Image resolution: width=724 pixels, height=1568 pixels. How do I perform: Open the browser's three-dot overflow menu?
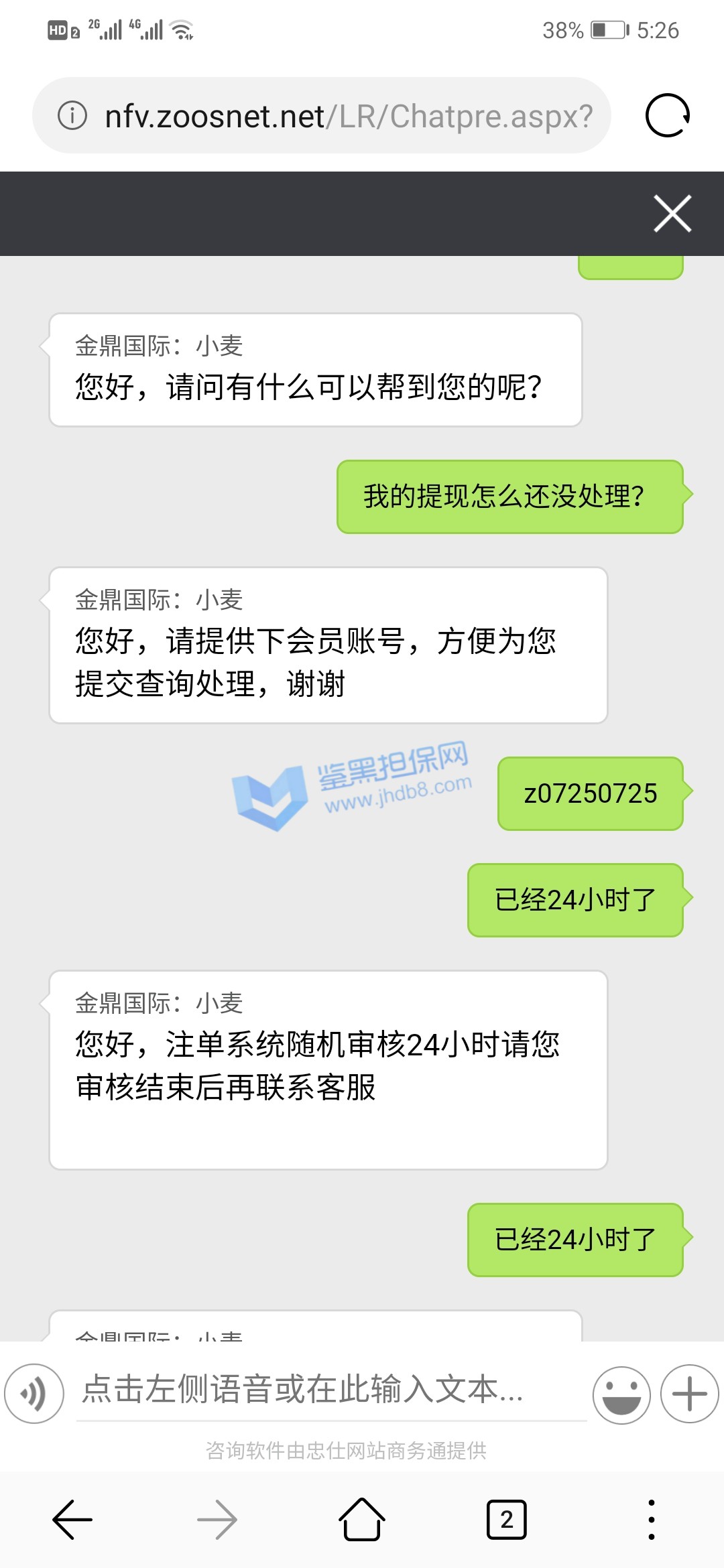(x=652, y=1520)
